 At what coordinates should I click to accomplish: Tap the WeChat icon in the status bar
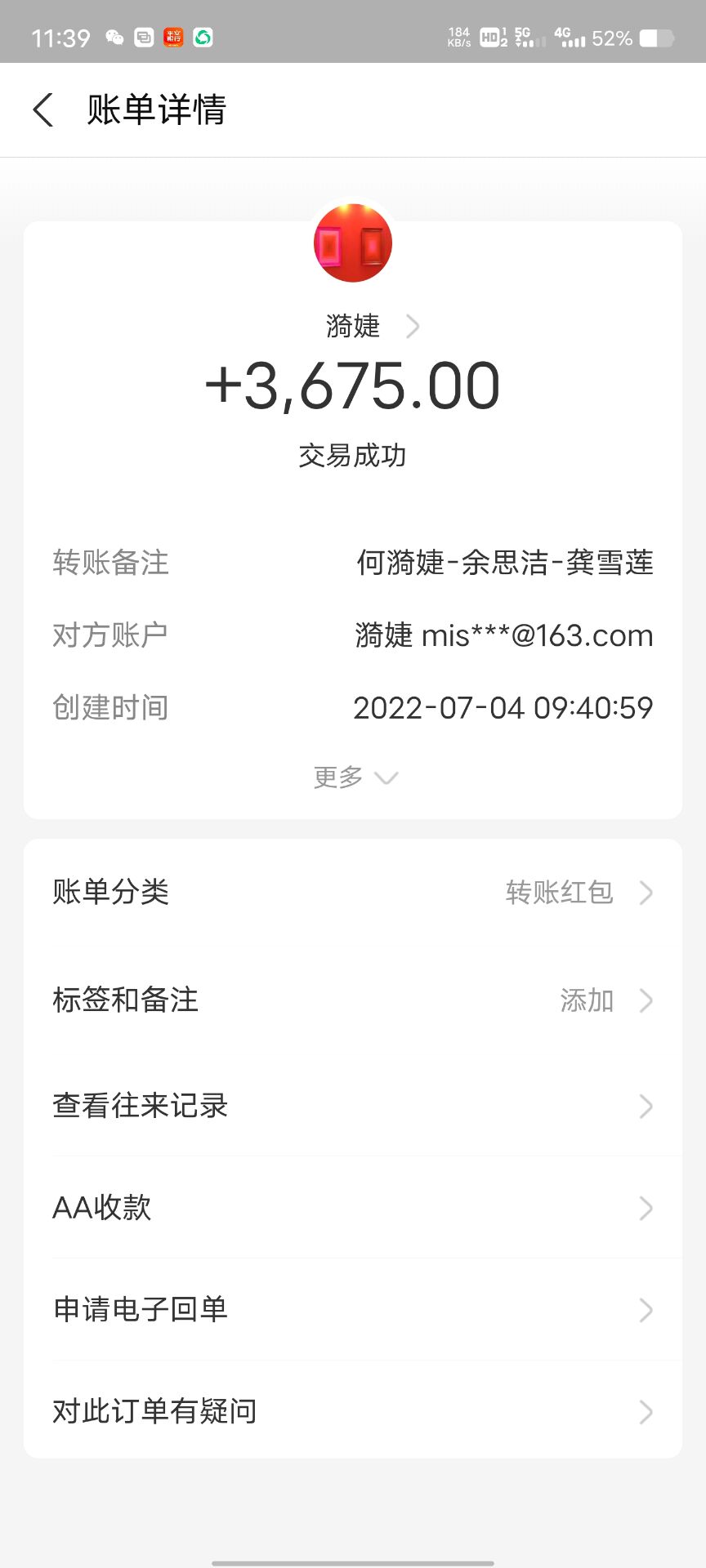click(117, 38)
